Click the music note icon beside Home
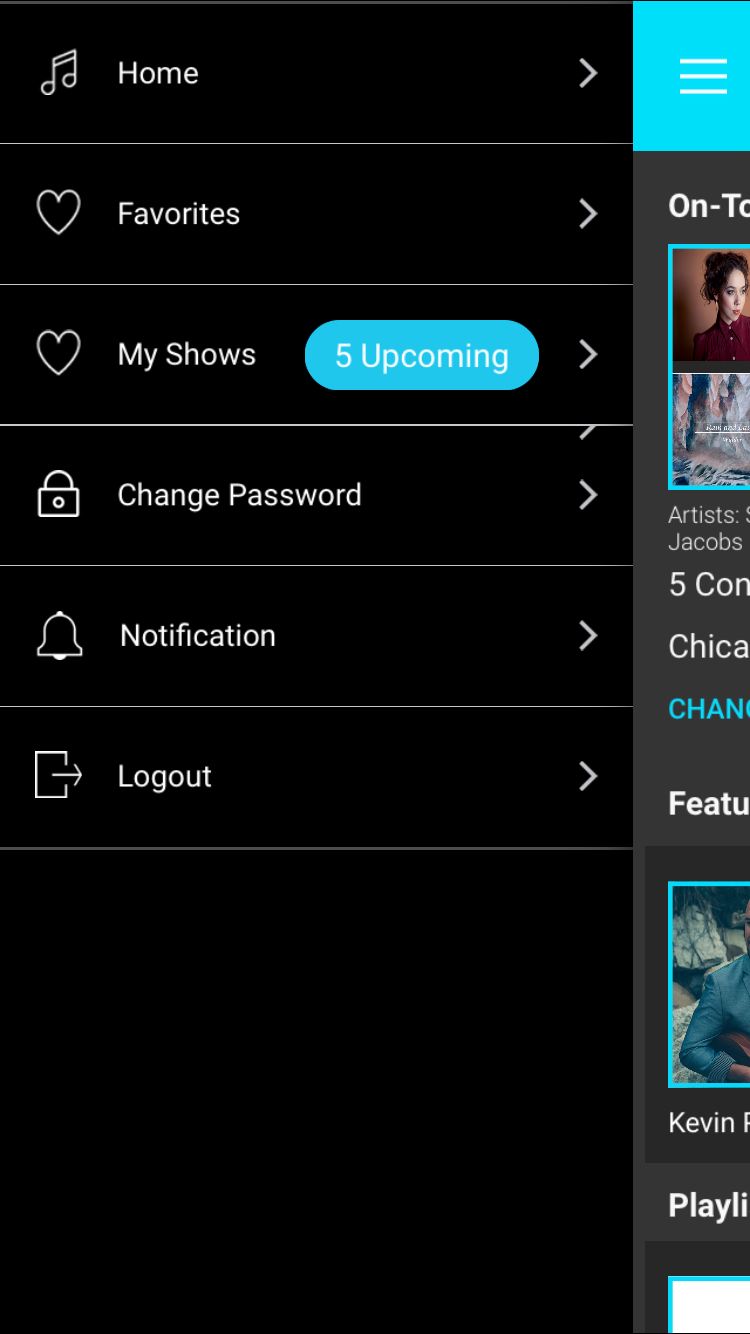The height and width of the screenshot is (1334, 750). click(58, 72)
